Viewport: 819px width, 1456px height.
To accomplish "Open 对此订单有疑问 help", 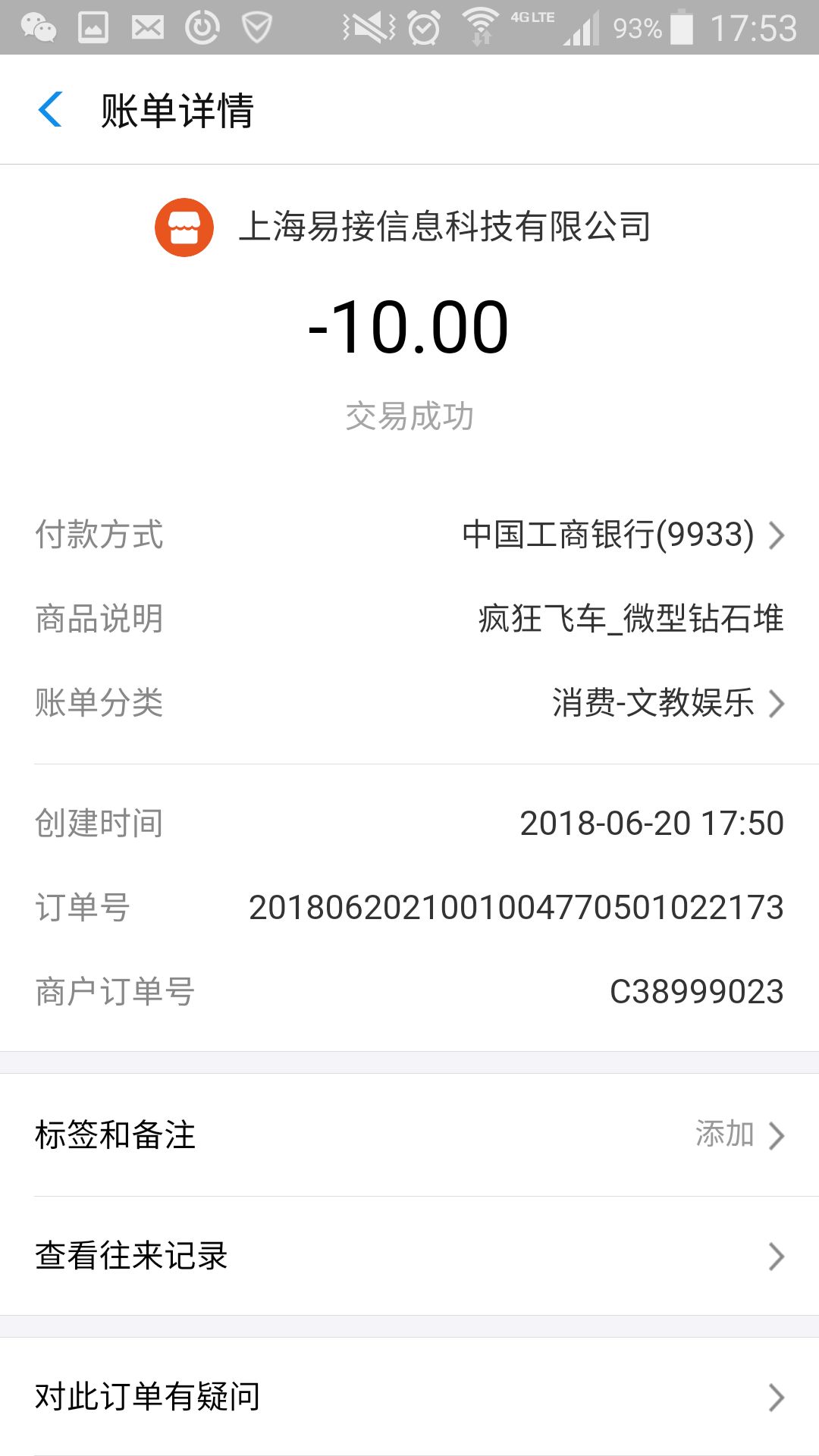I will click(x=409, y=1396).
